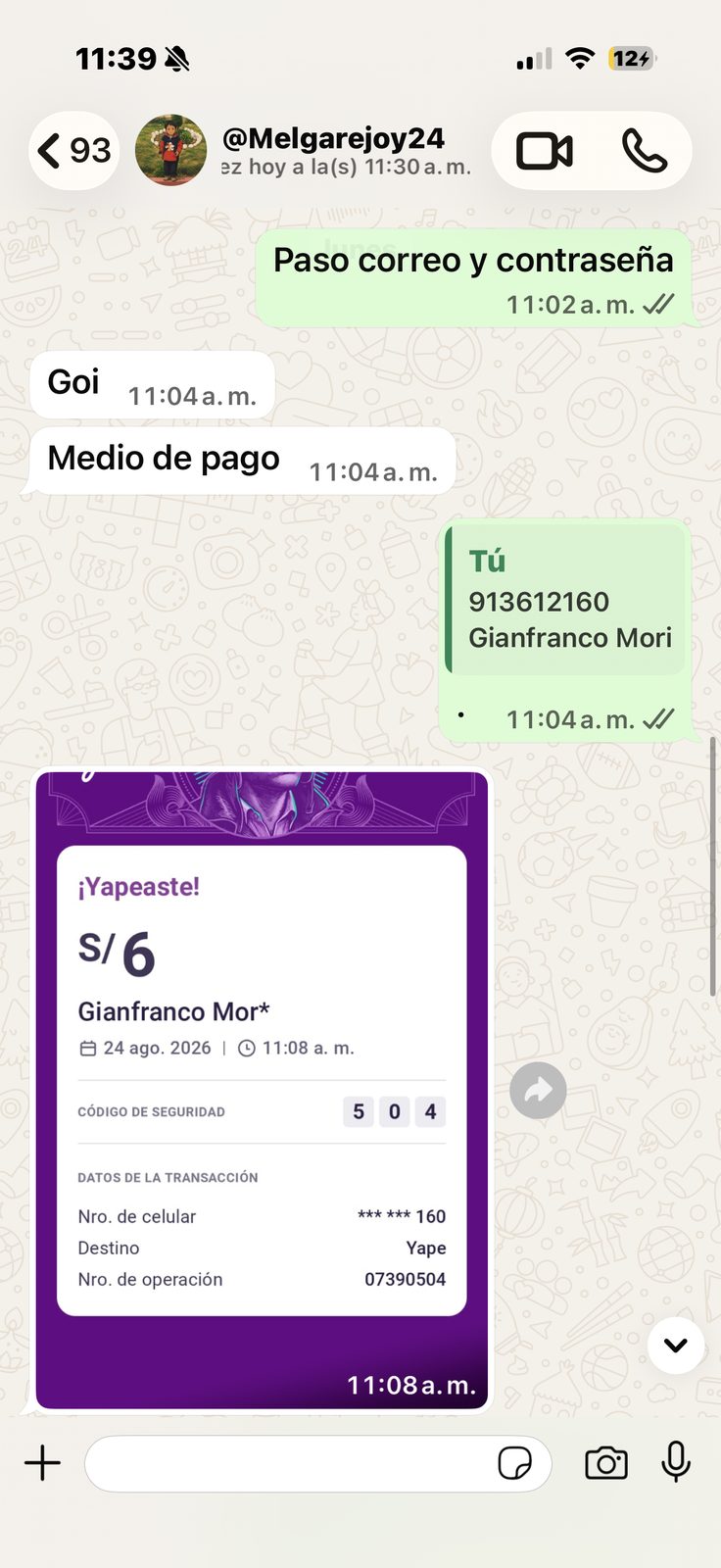721x1568 pixels.
Task: Jump to the latest messages
Action: (x=676, y=1345)
